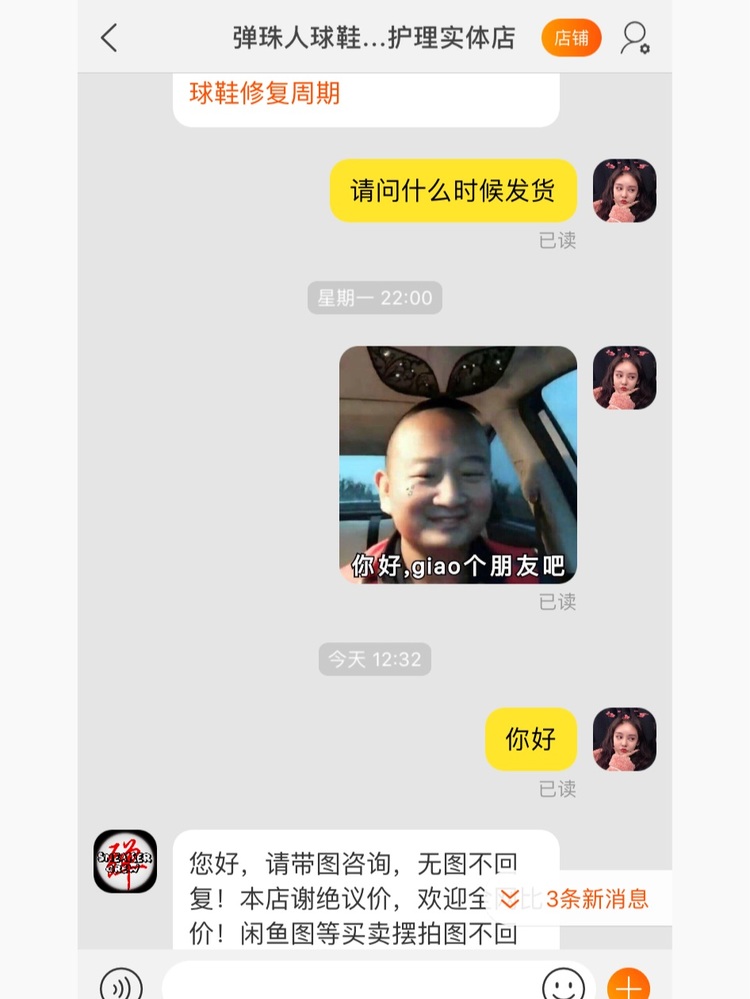The image size is (750, 999).
Task: Tap the 球鞋修复周期 link
Action: [265, 94]
